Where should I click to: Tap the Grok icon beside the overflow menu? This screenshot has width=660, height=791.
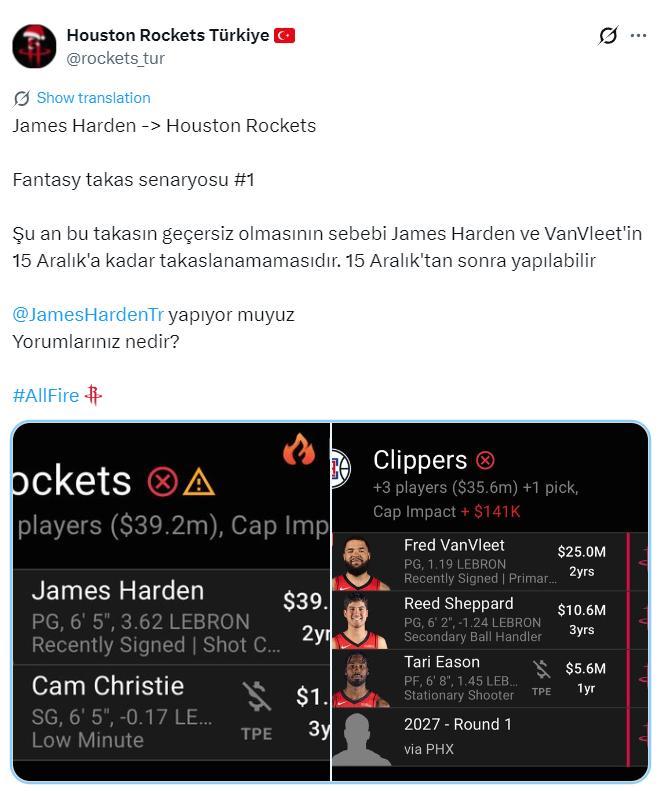608,36
